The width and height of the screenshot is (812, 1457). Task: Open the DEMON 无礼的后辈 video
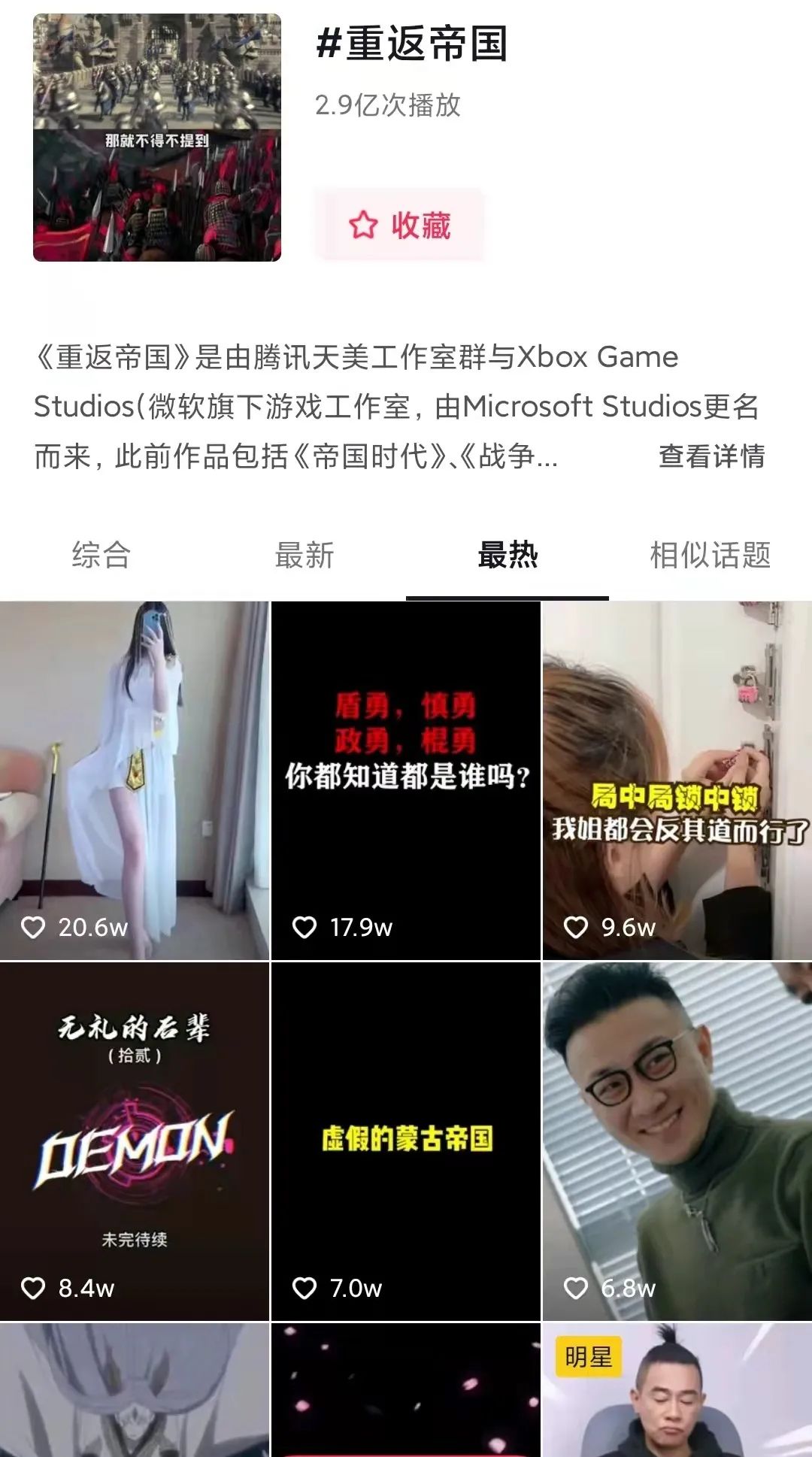[x=134, y=1141]
